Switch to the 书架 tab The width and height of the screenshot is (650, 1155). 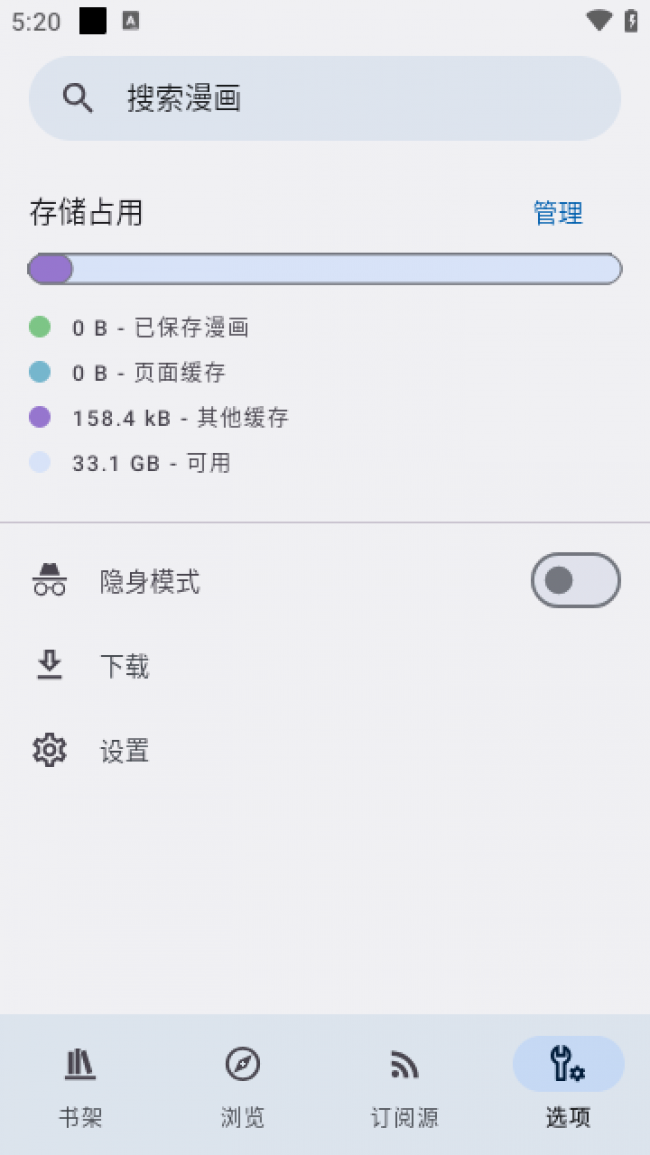[80, 1084]
